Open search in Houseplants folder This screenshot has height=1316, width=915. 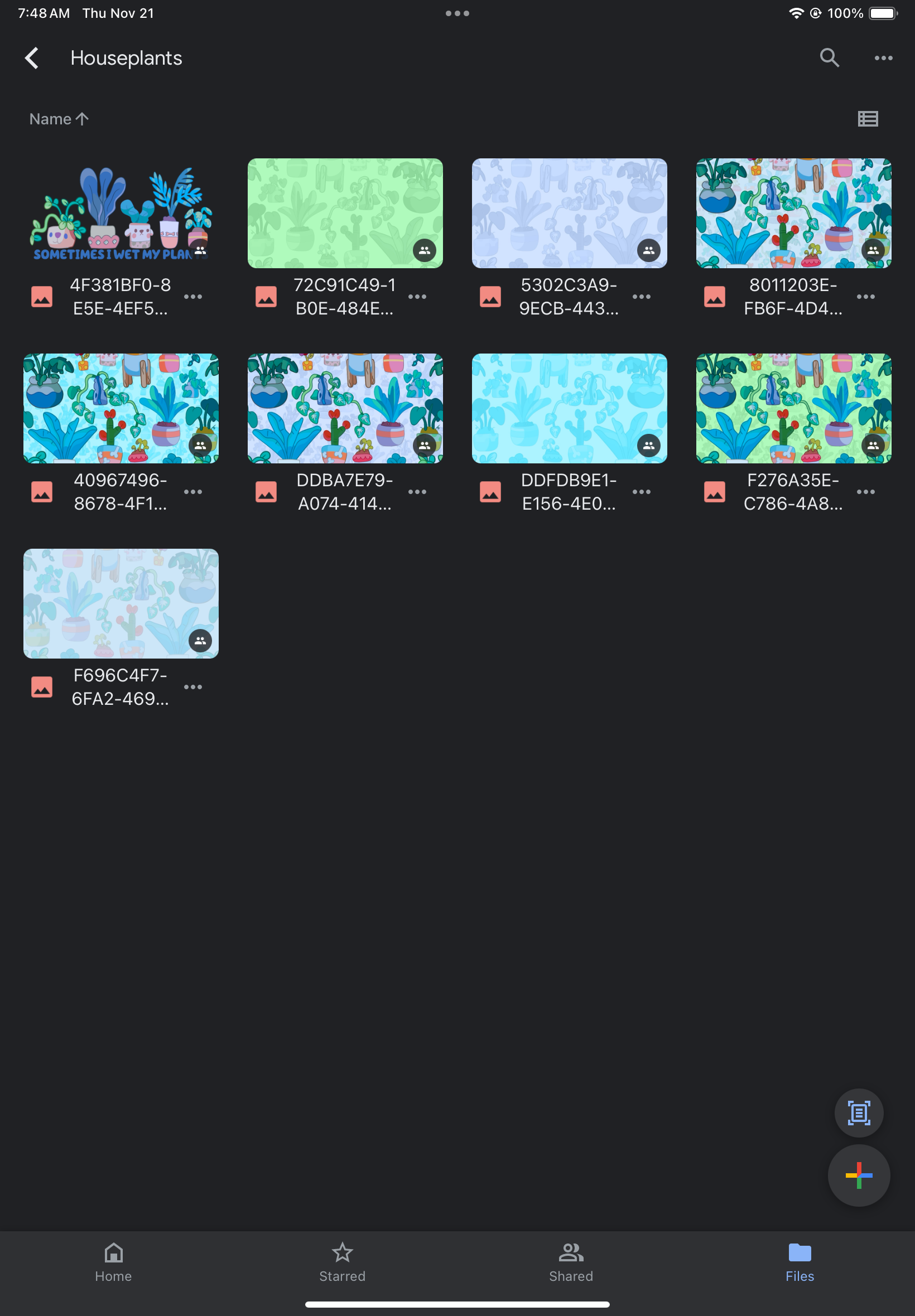click(829, 58)
